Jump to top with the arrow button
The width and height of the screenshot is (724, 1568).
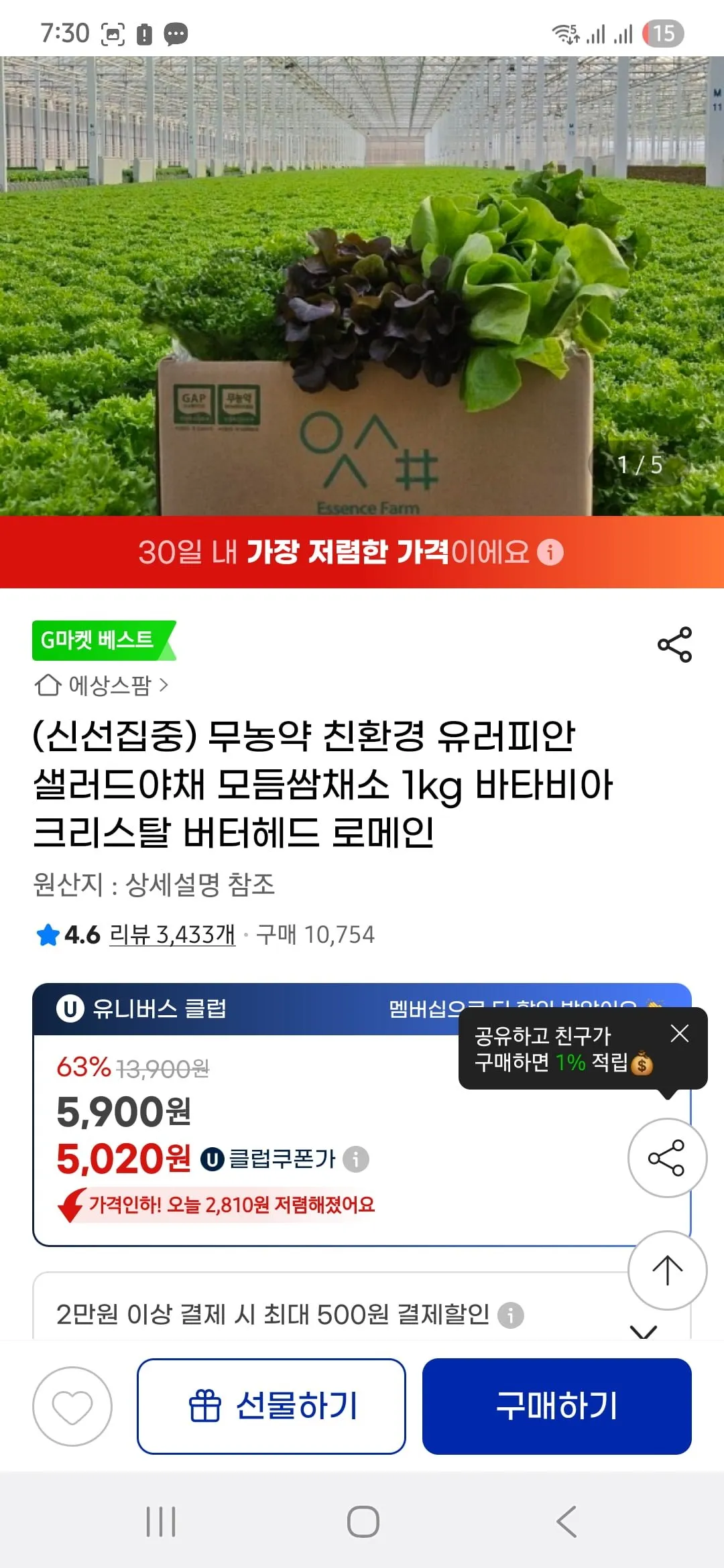coord(666,1270)
